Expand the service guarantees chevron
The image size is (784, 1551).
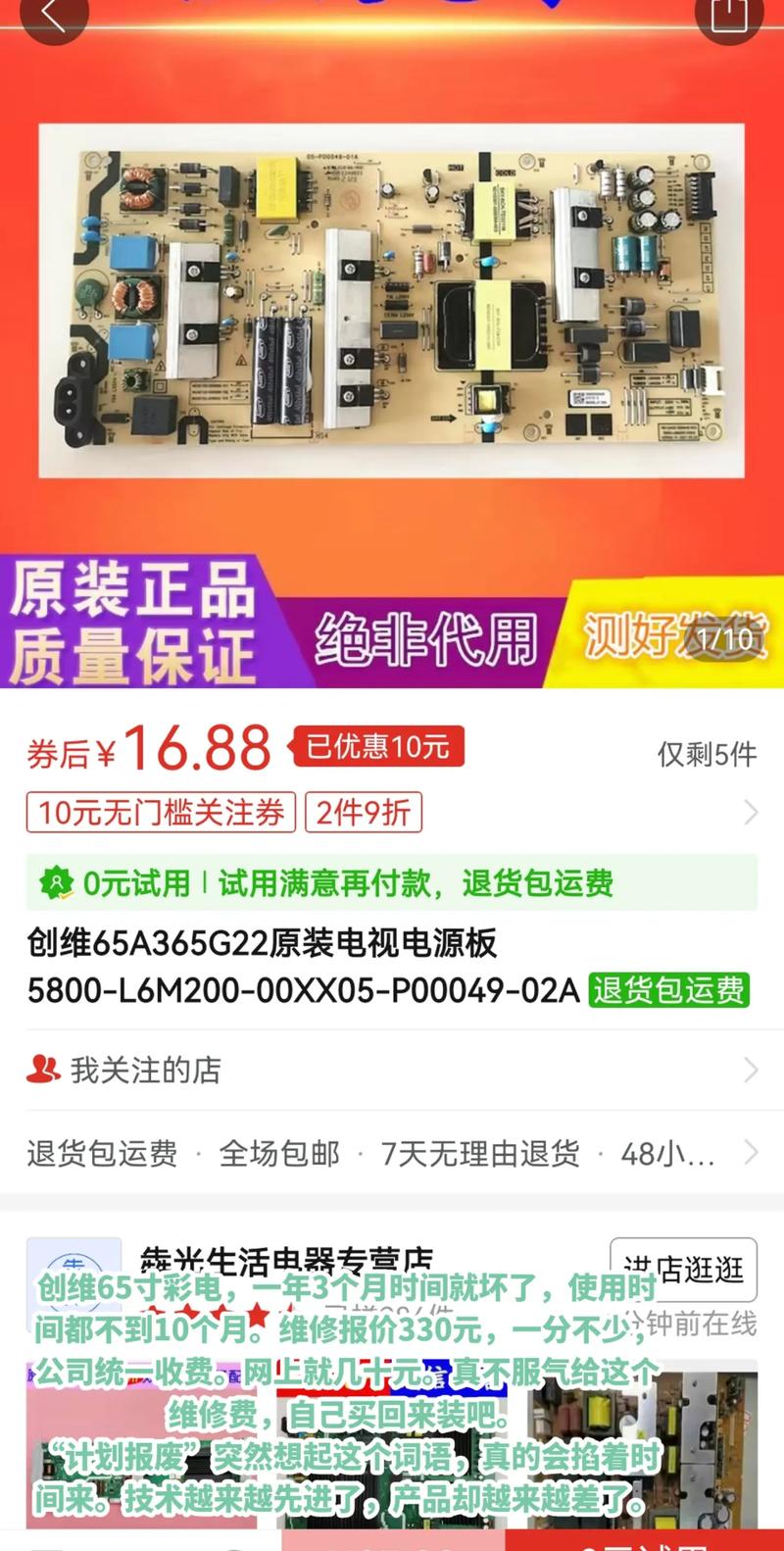tap(751, 1154)
